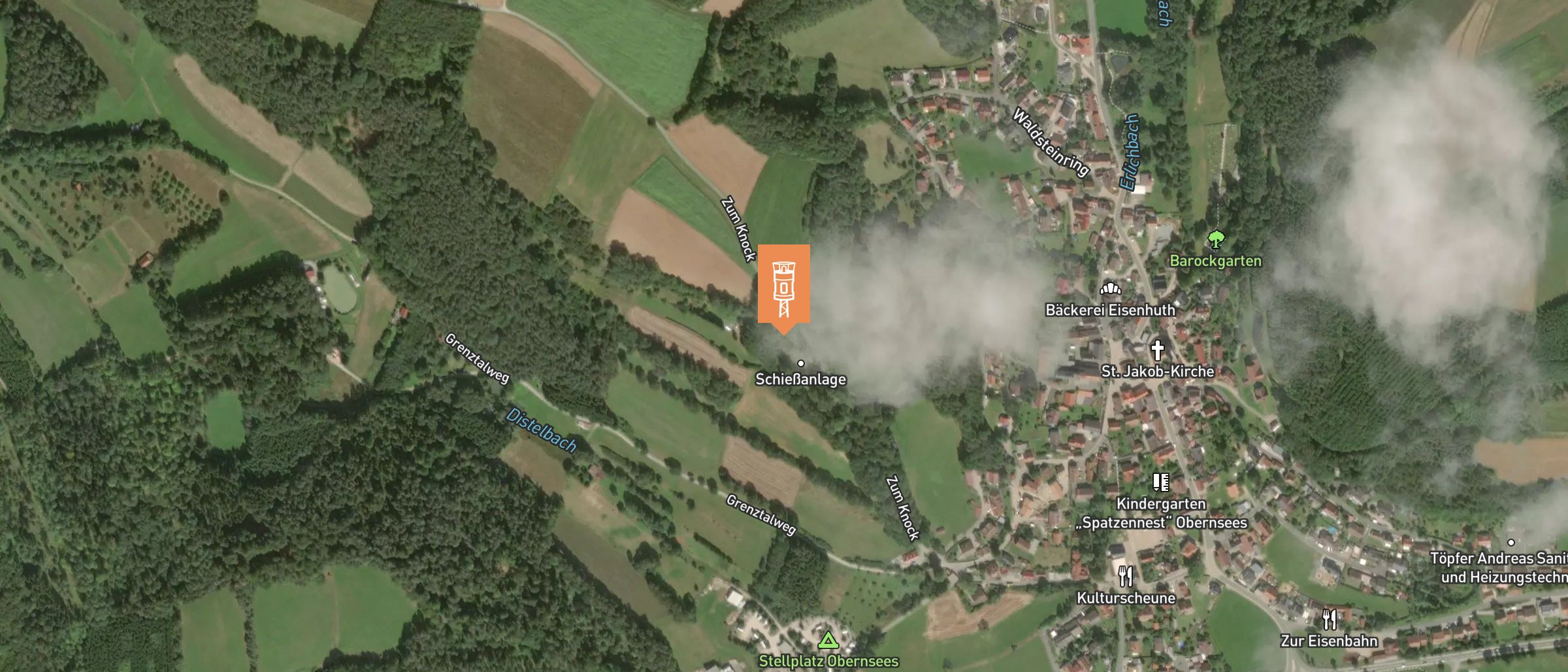
Task: Open the Barockgarten park marker
Action: pyautogui.click(x=1215, y=239)
